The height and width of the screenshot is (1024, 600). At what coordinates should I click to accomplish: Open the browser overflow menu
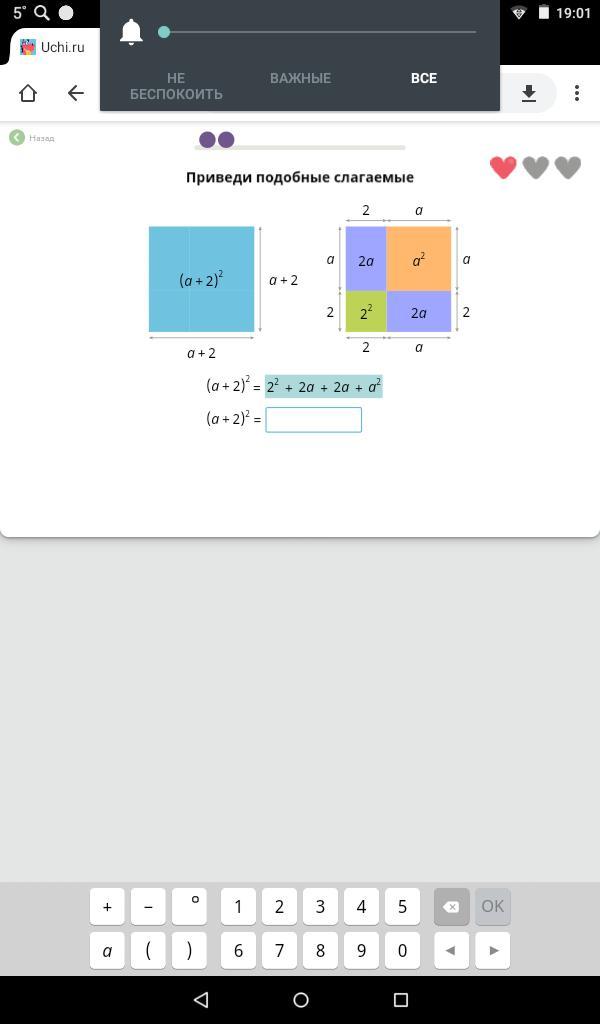(x=576, y=93)
